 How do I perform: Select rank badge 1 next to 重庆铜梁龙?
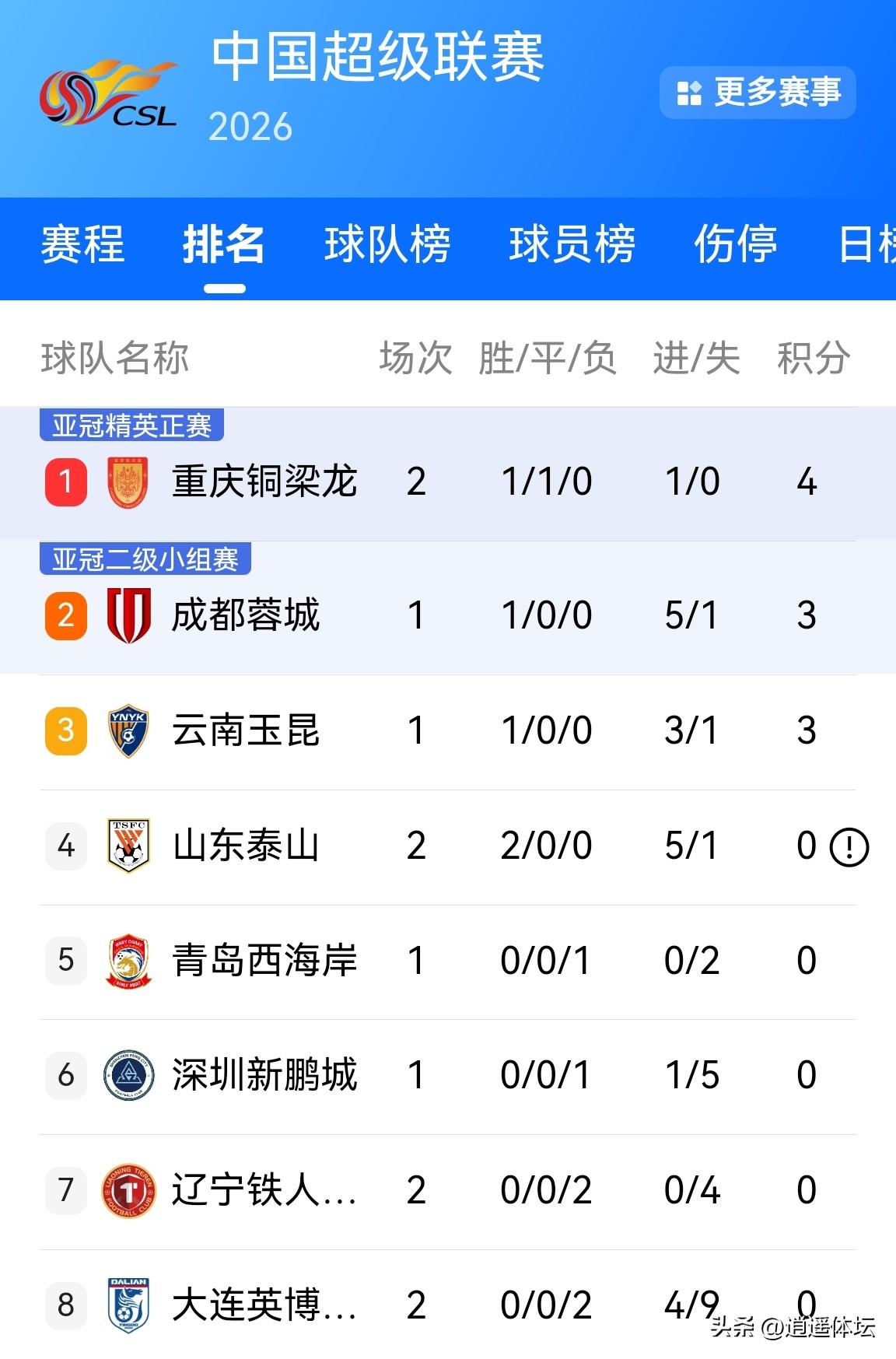(x=66, y=482)
